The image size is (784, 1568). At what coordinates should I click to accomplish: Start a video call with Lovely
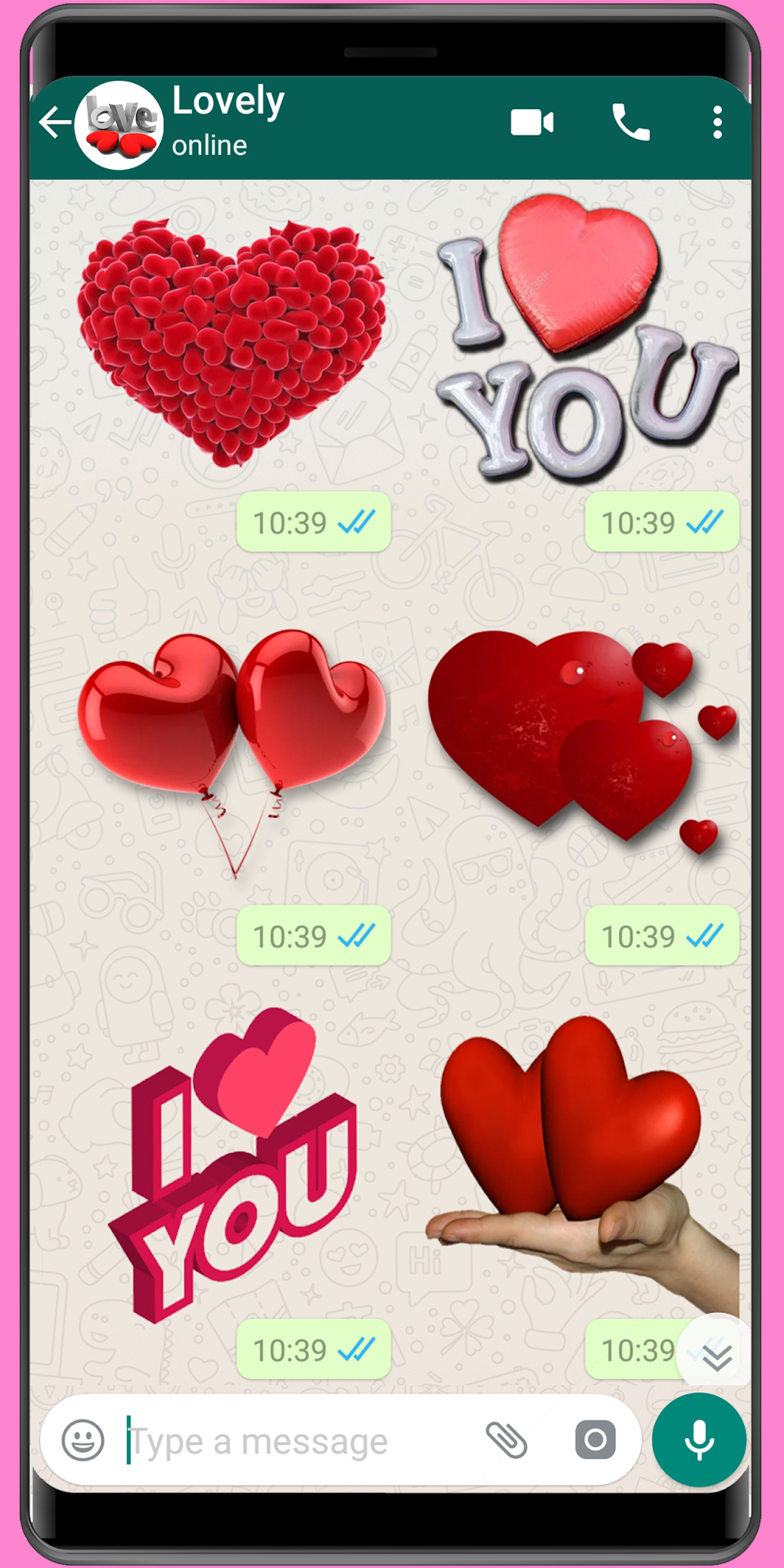click(x=533, y=121)
